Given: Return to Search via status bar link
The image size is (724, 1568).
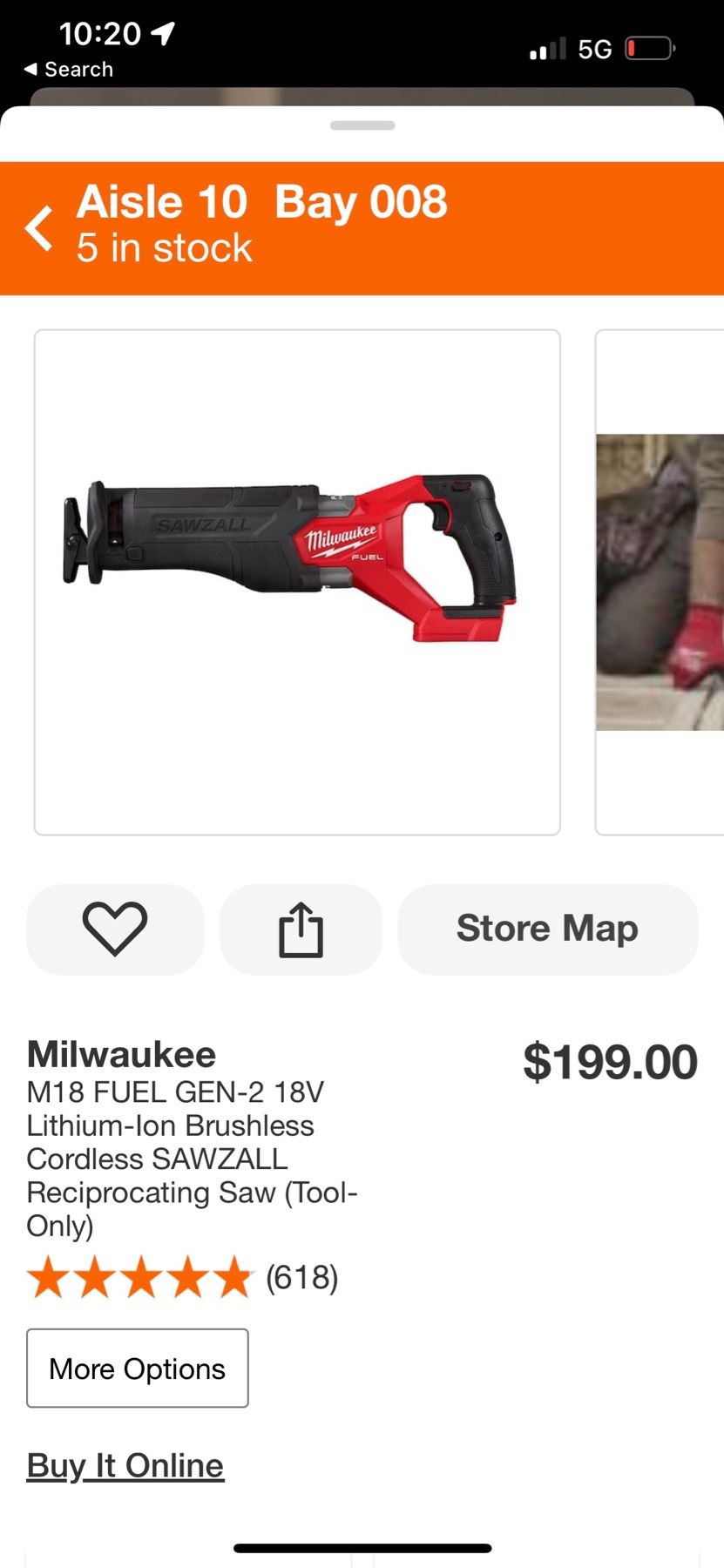Looking at the screenshot, I should coord(69,70).
